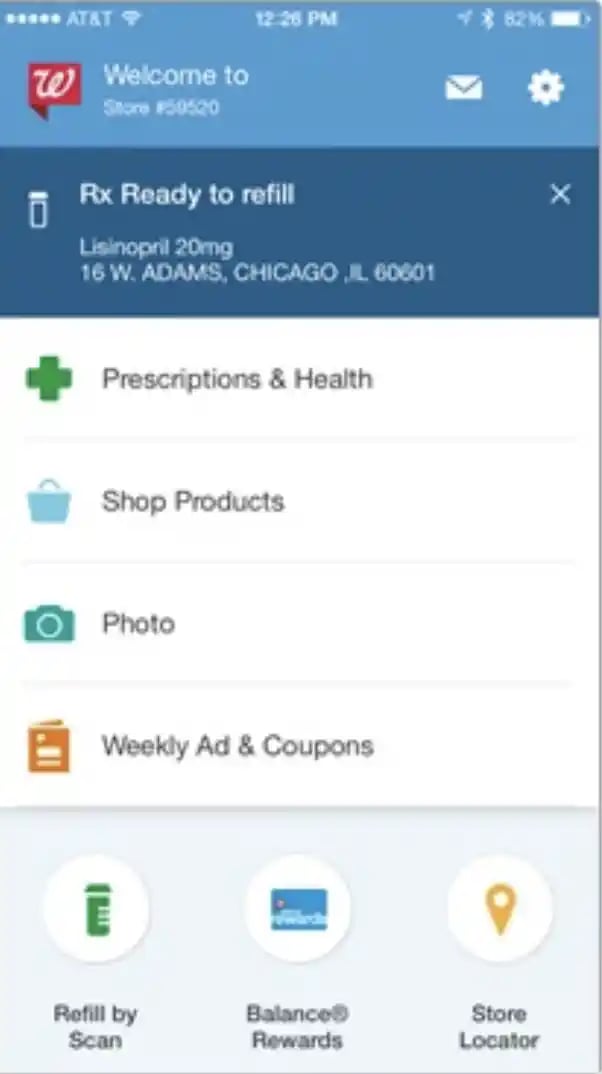The height and width of the screenshot is (1074, 602).
Task: Select Refill by Scan
Action: click(96, 910)
